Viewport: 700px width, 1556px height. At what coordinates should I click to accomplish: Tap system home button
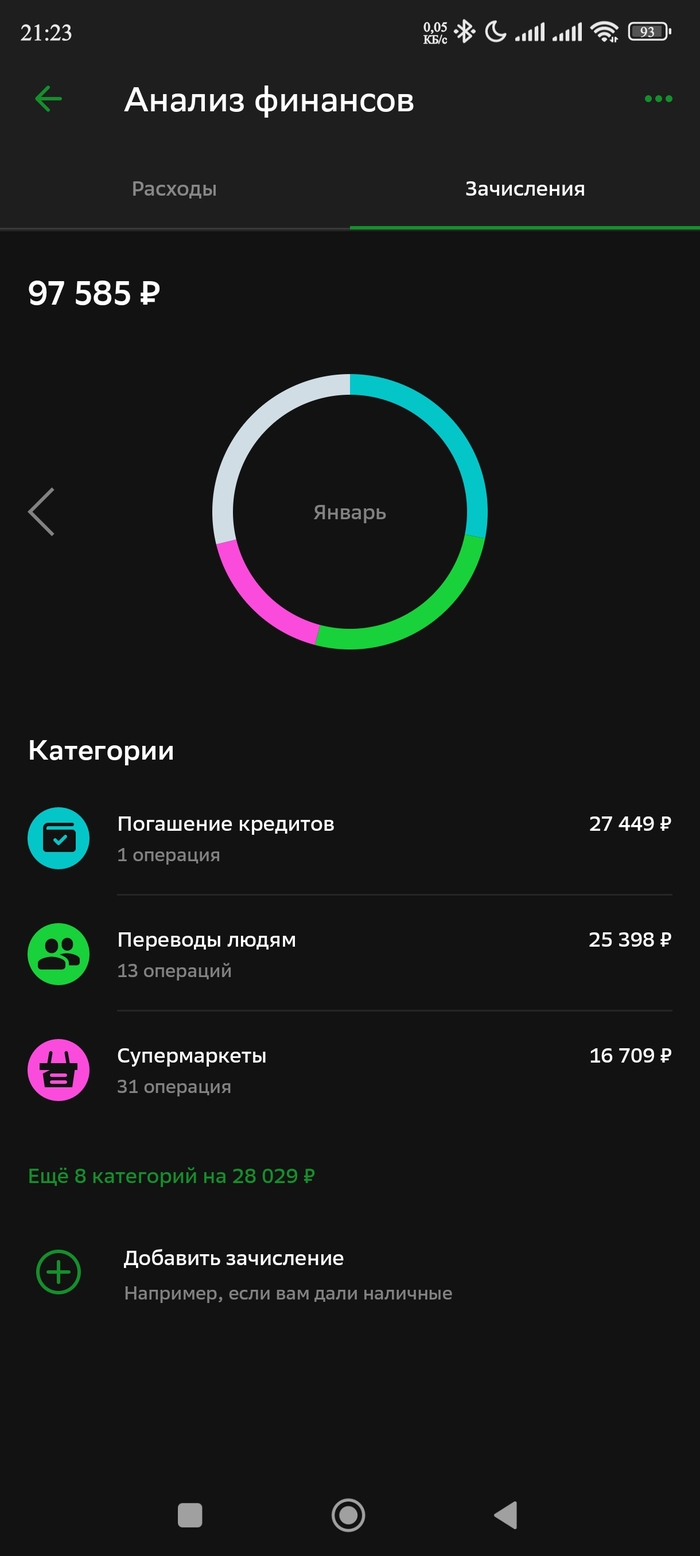tap(348, 1515)
